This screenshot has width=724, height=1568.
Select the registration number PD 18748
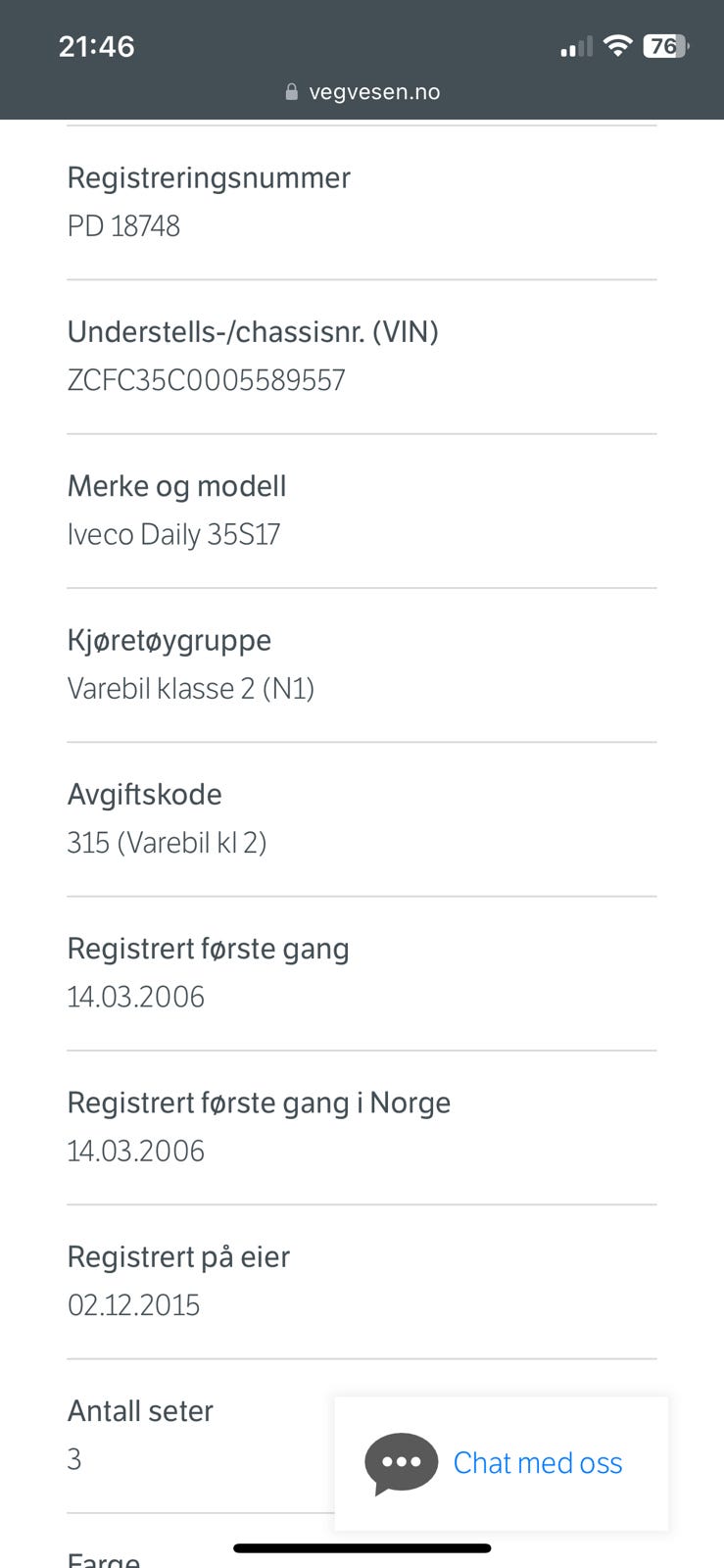124,225
